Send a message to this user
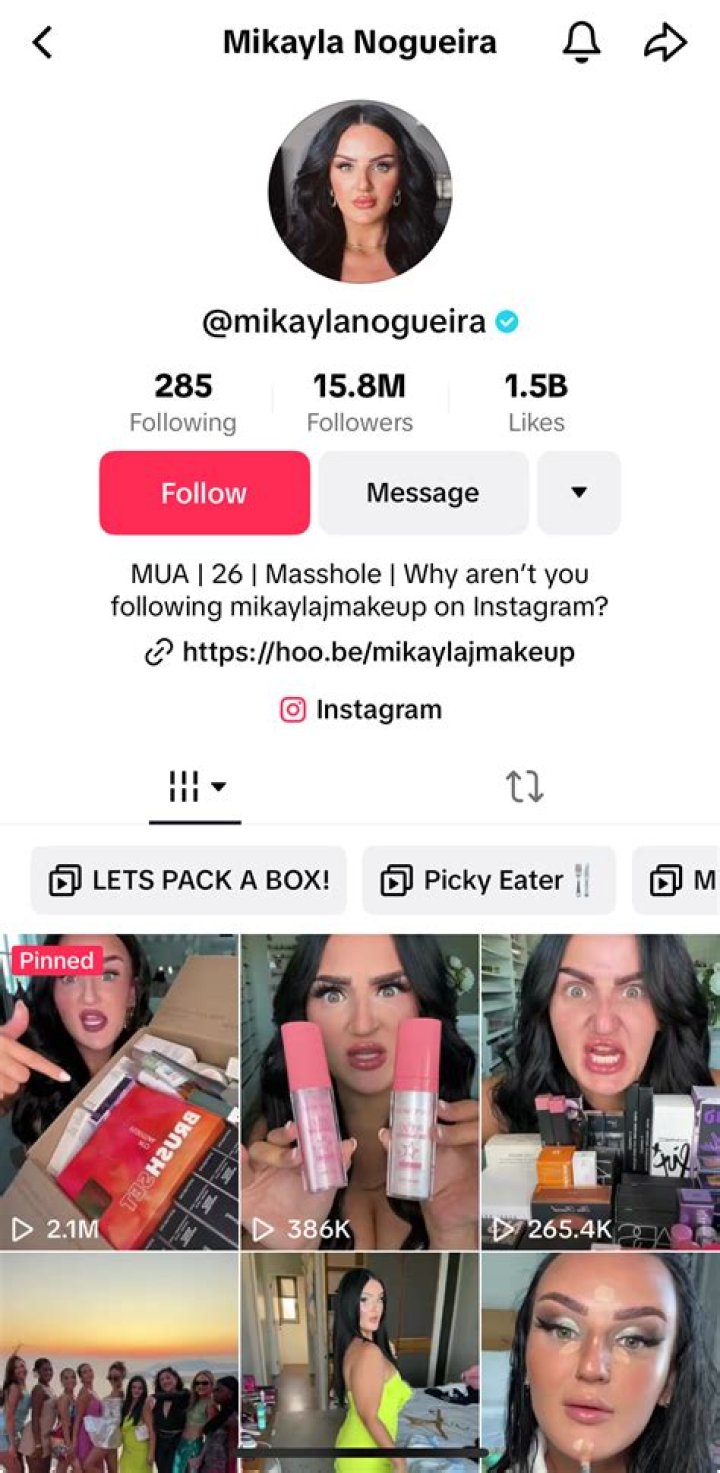The height and width of the screenshot is (1473, 720). coord(423,493)
